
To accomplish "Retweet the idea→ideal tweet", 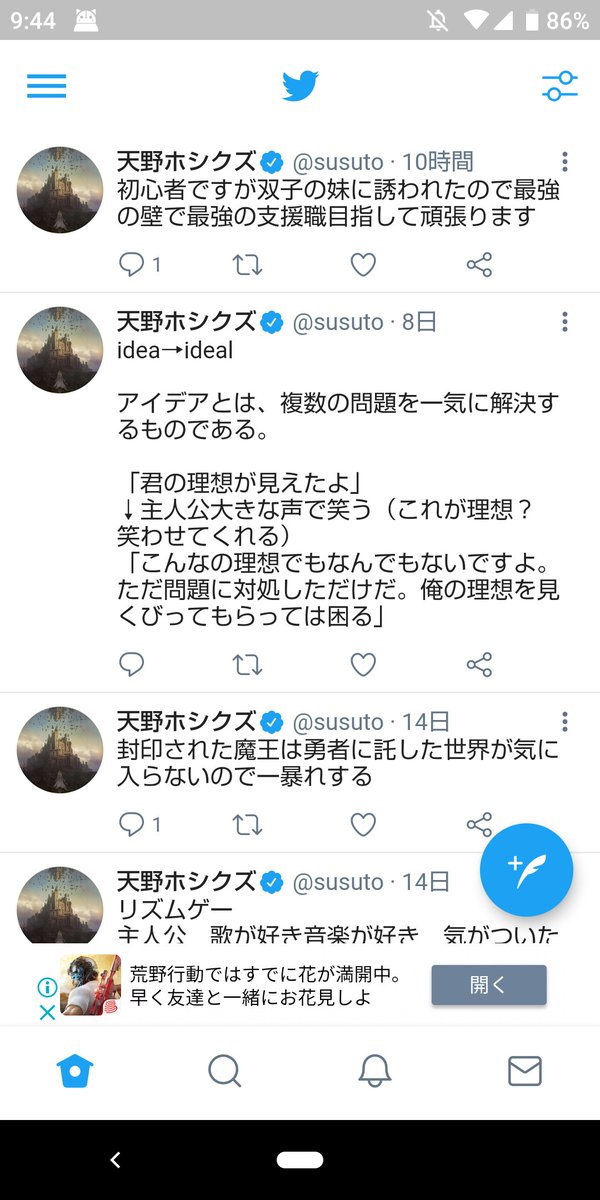I will [x=247, y=665].
